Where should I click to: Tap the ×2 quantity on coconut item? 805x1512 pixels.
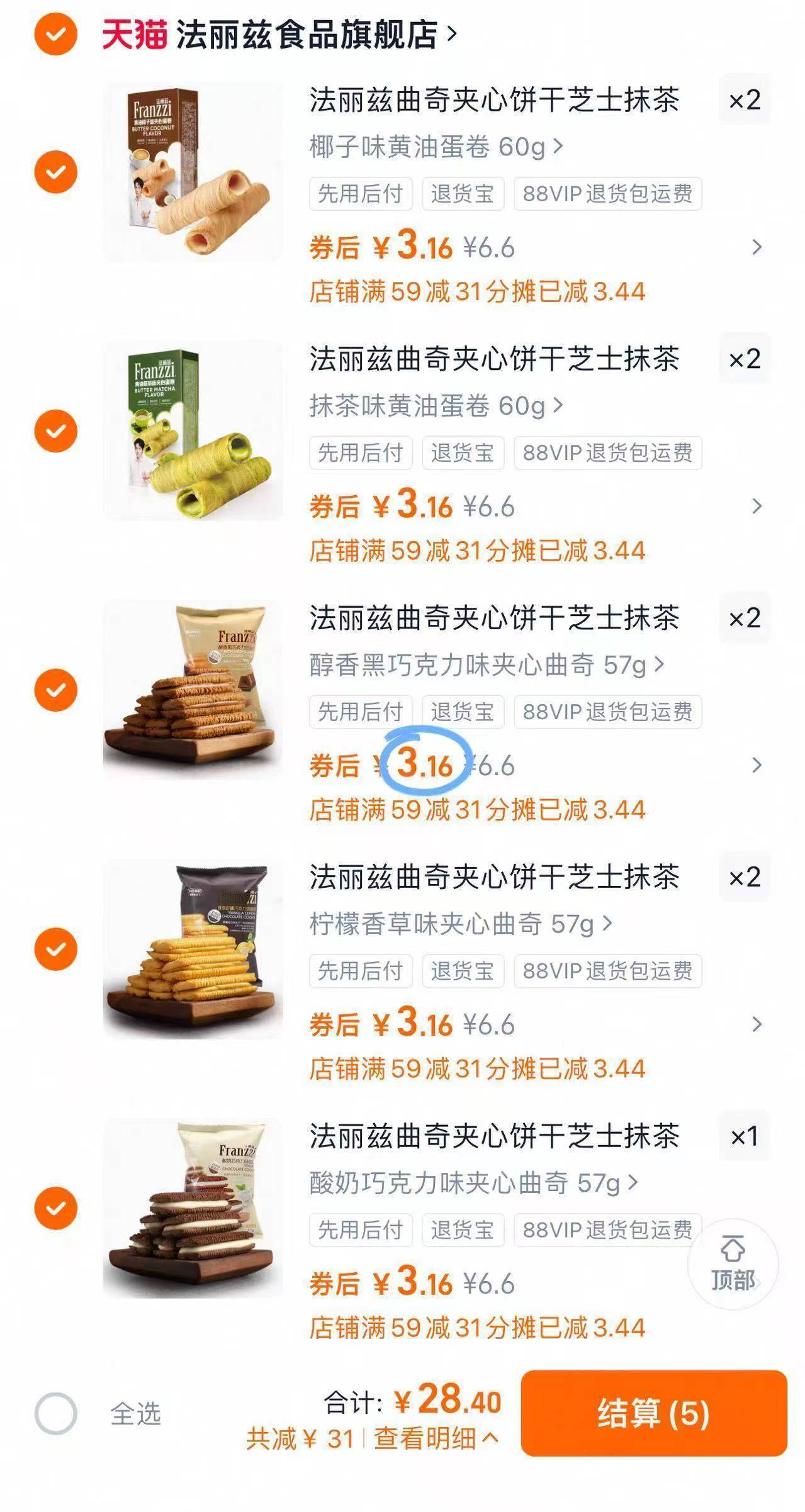745,98
